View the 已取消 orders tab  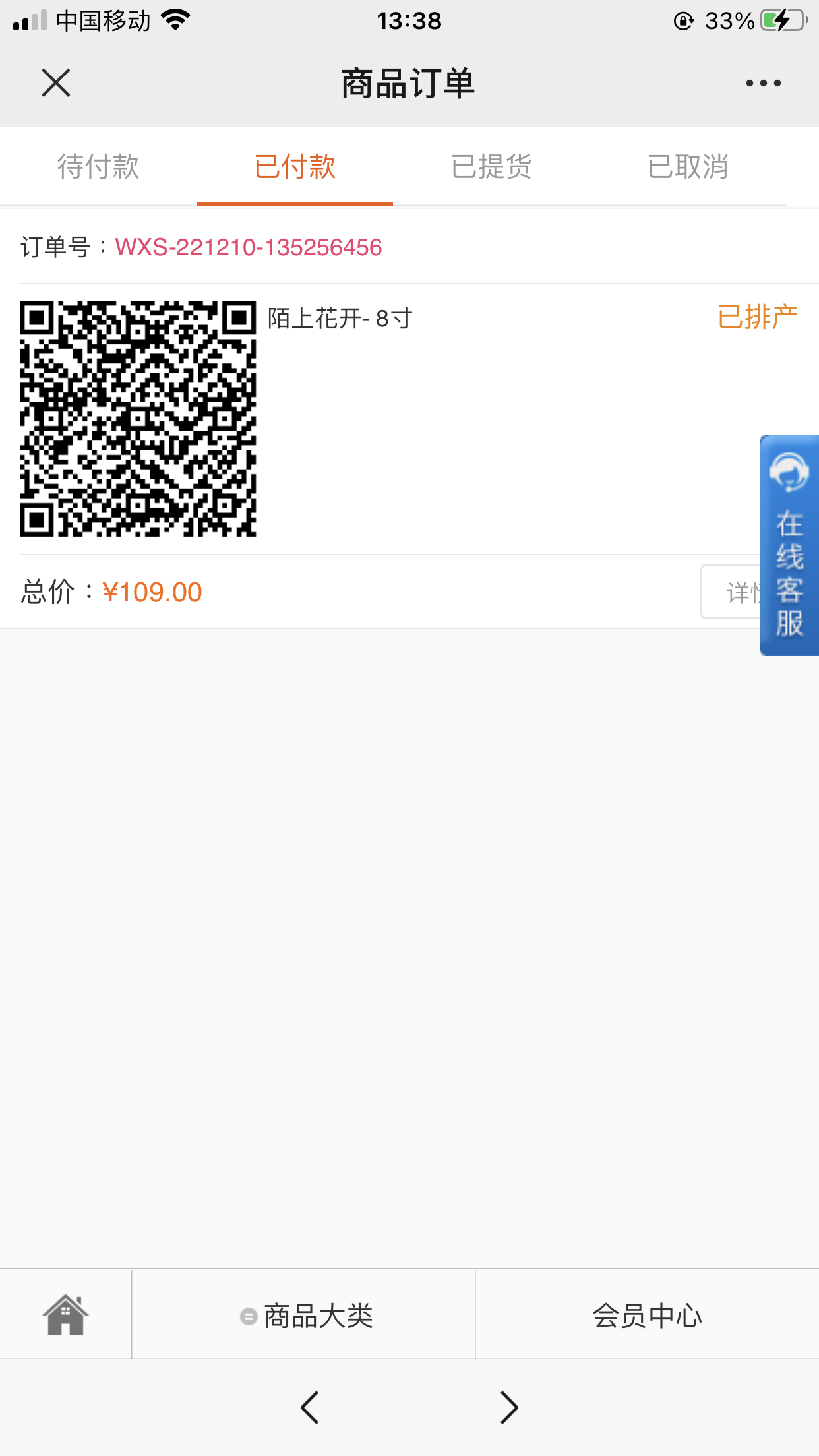point(688,166)
